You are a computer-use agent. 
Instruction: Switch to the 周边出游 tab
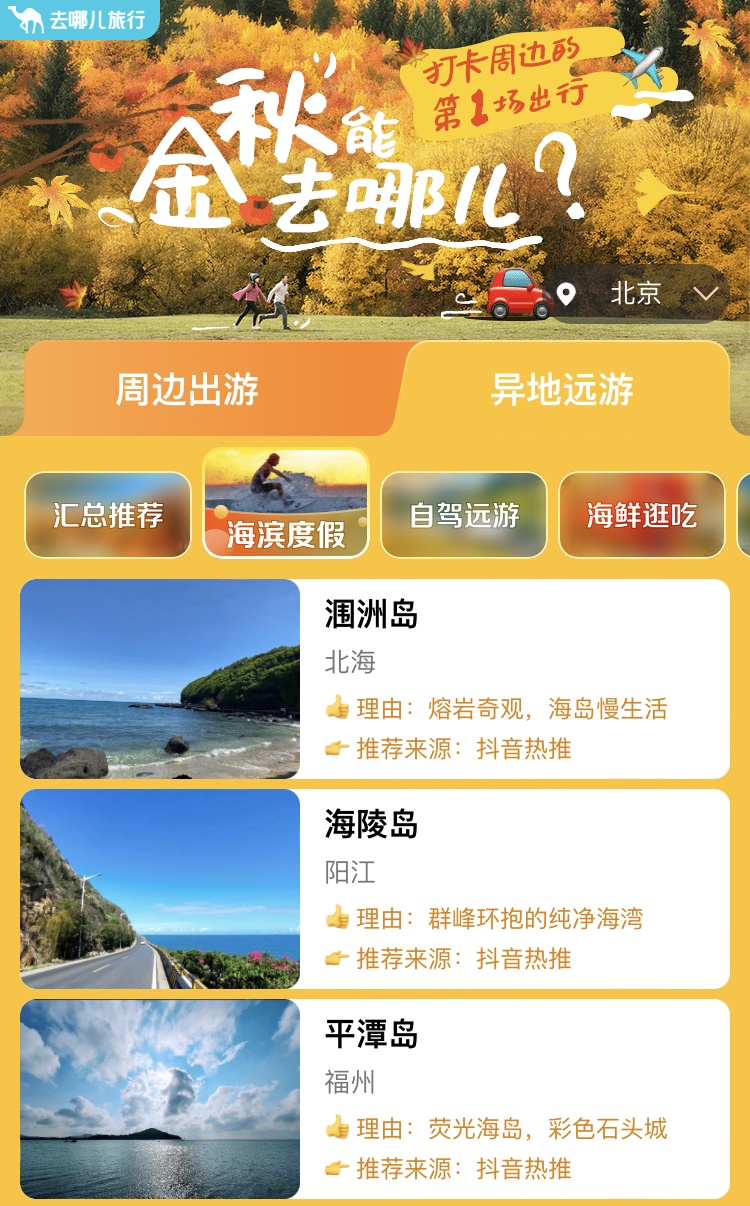[x=188, y=389]
